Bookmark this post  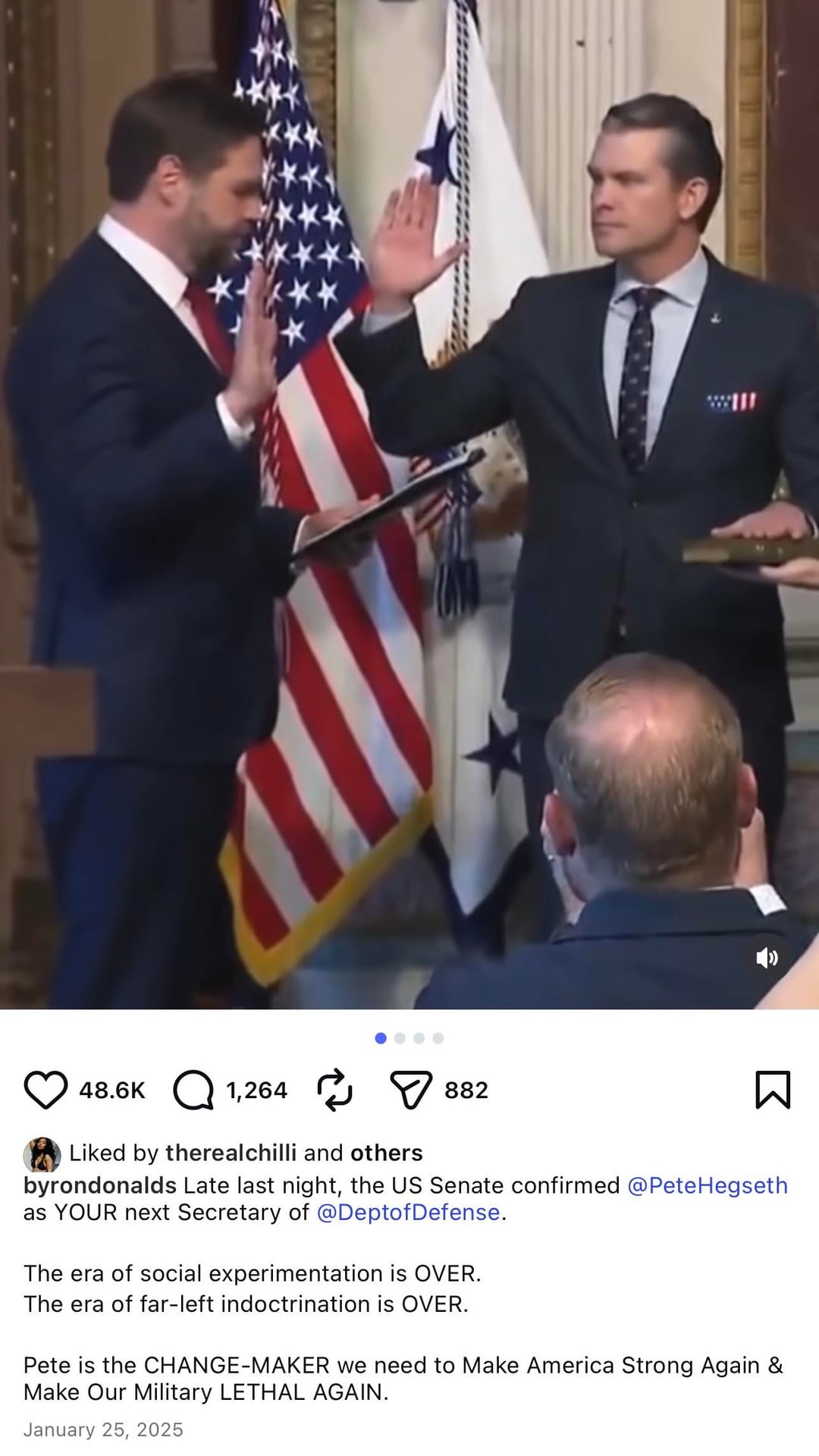tap(773, 1090)
